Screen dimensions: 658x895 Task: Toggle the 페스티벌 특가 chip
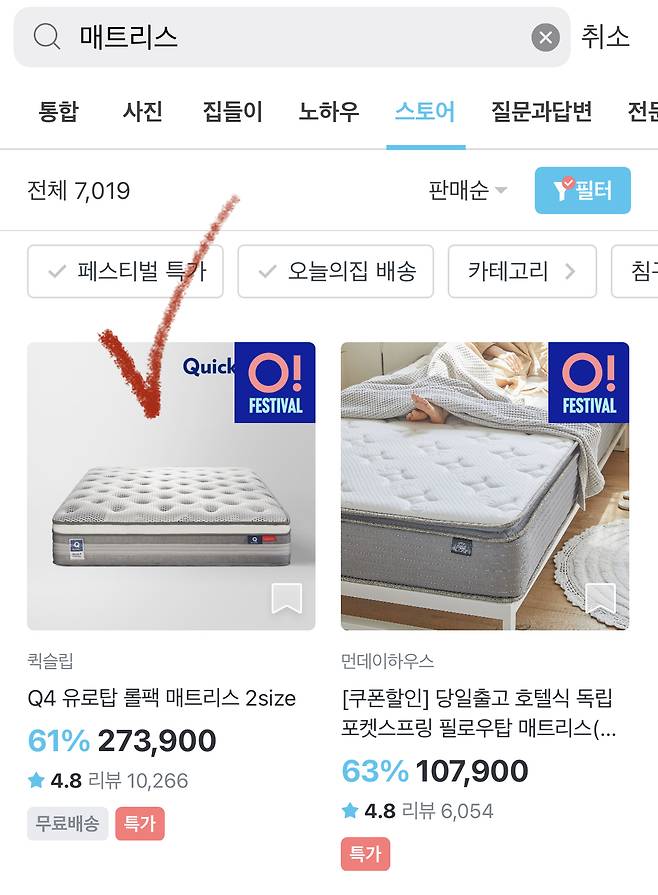[125, 271]
